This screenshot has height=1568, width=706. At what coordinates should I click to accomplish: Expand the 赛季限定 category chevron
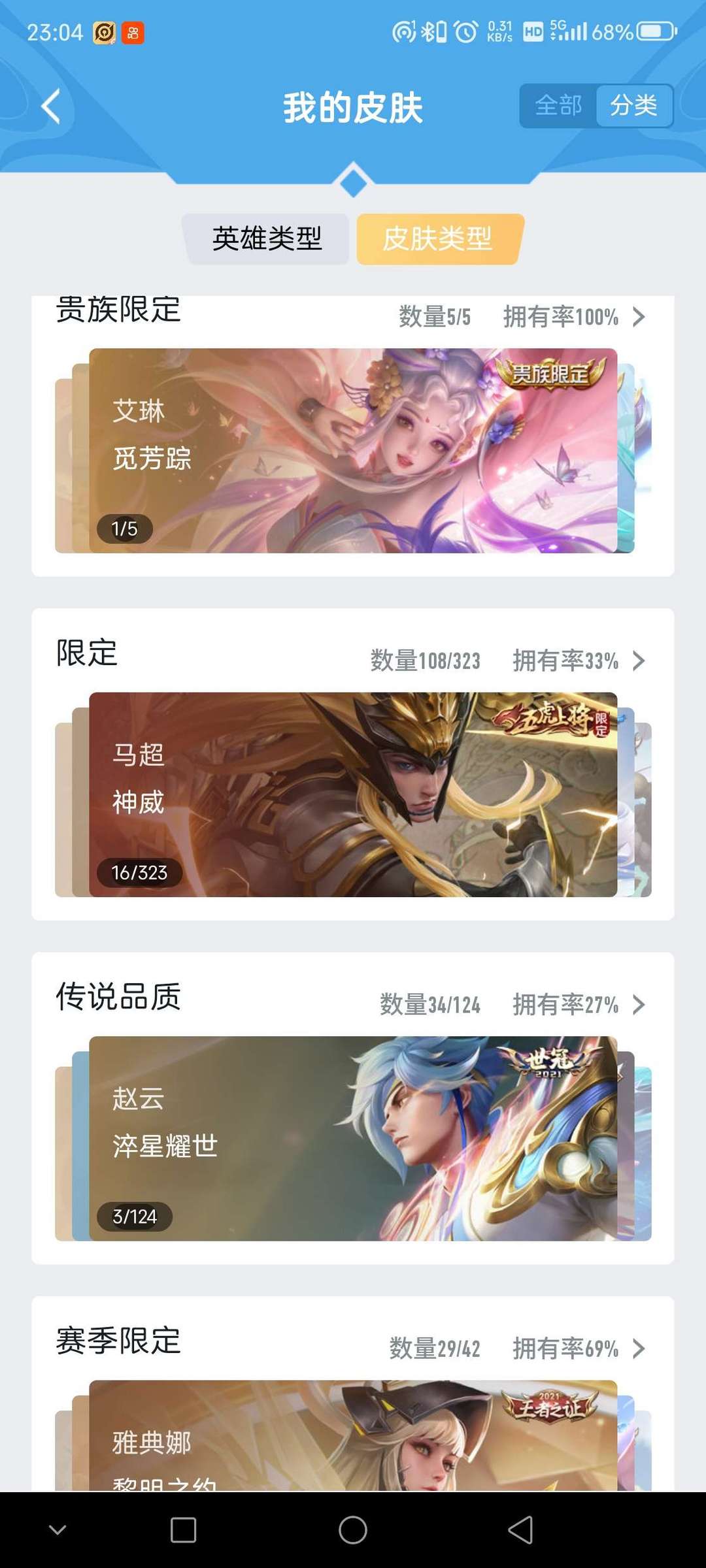[639, 1348]
